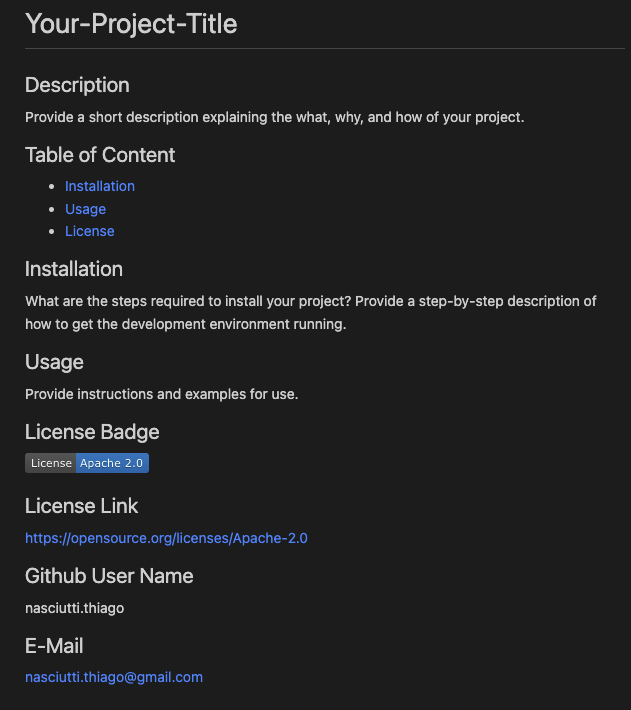Open the opensource.org Apache-2.0 license URL

166,538
